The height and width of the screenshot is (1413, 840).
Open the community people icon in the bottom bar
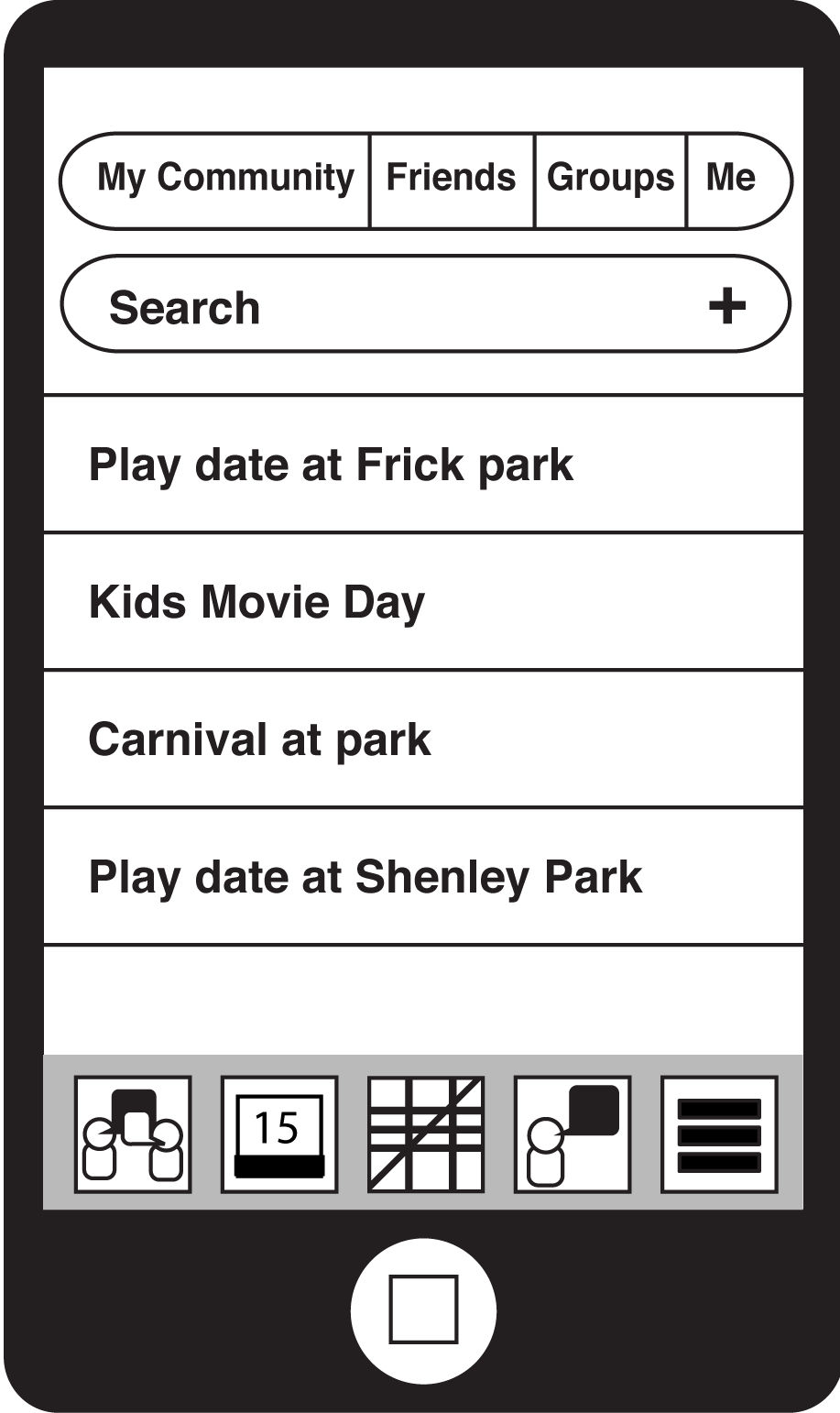(133, 1134)
